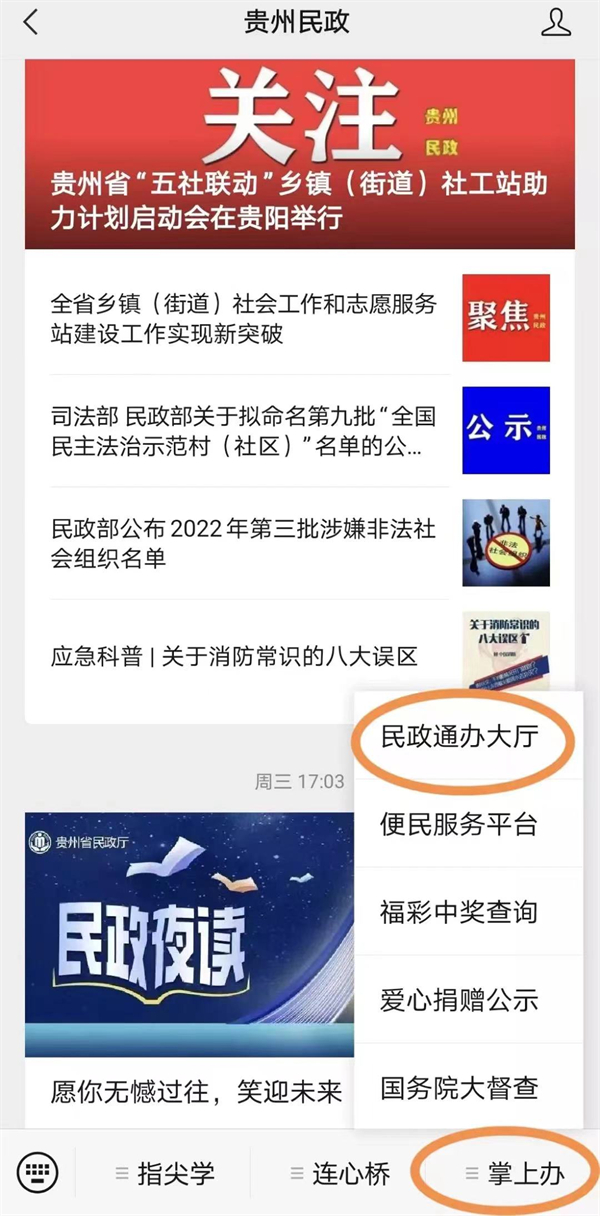The image size is (600, 1216).
Task: Expand the 指尖学 bottom menu
Action: (x=165, y=1173)
